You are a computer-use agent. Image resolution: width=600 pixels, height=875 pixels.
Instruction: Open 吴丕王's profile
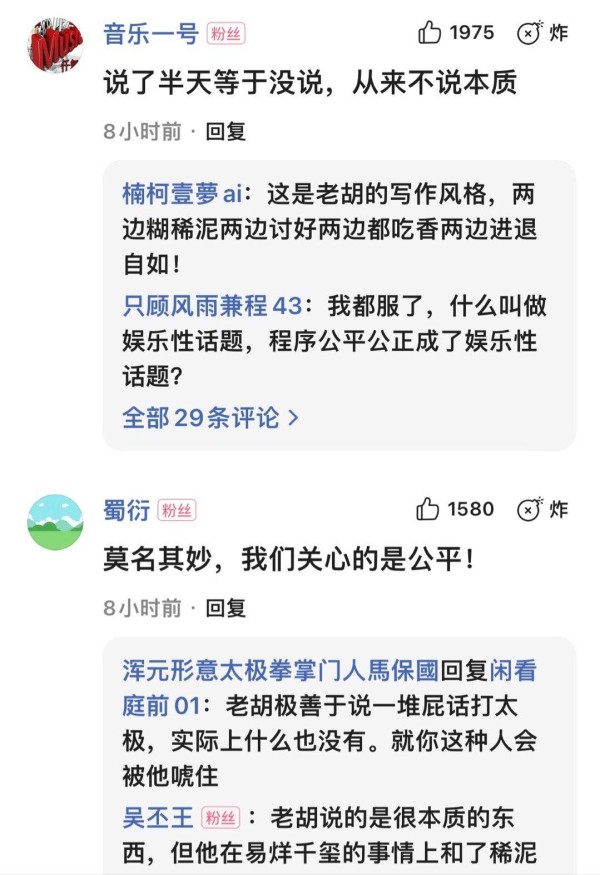(157, 818)
